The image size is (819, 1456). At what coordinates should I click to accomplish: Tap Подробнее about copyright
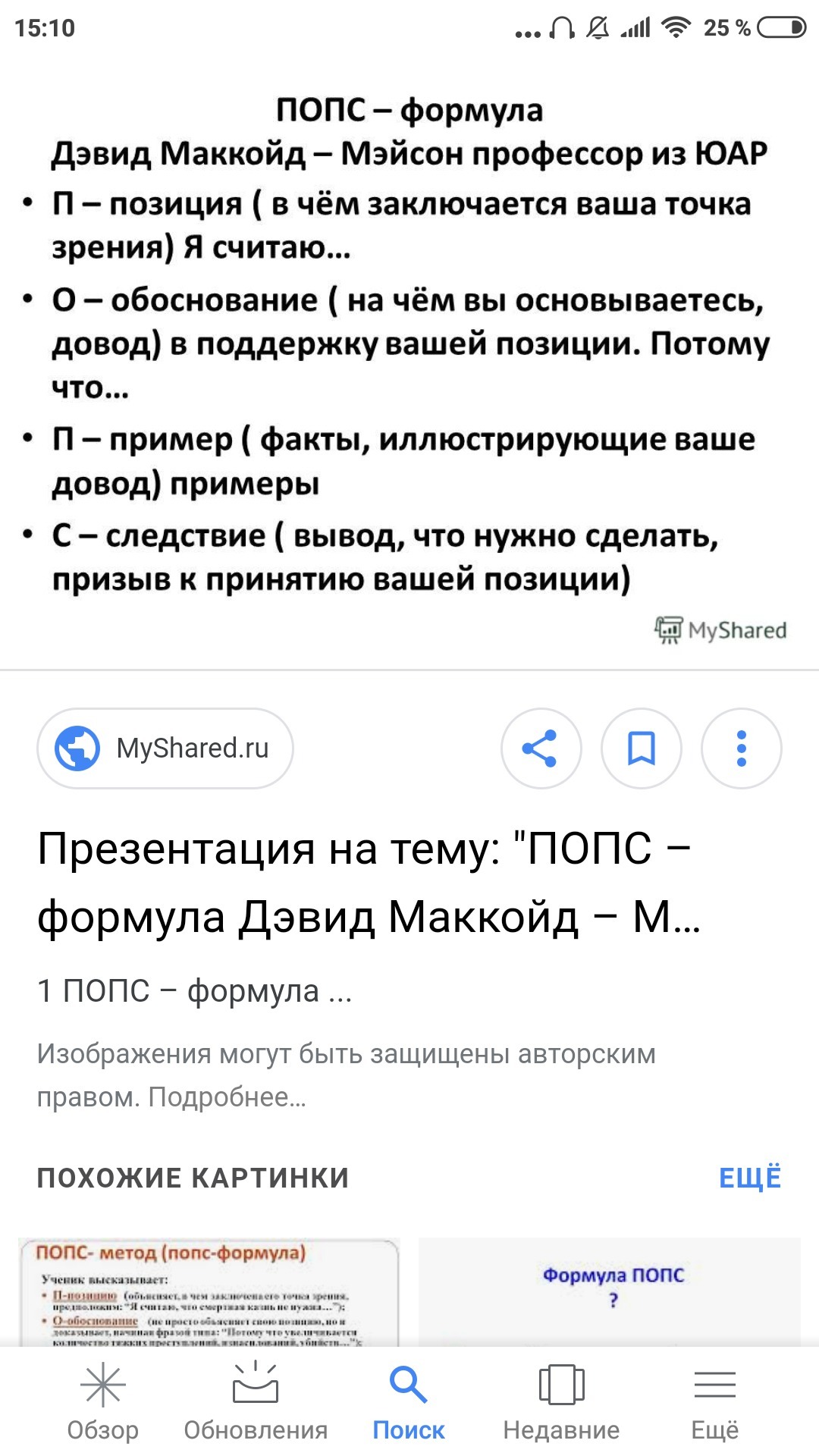click(227, 1097)
